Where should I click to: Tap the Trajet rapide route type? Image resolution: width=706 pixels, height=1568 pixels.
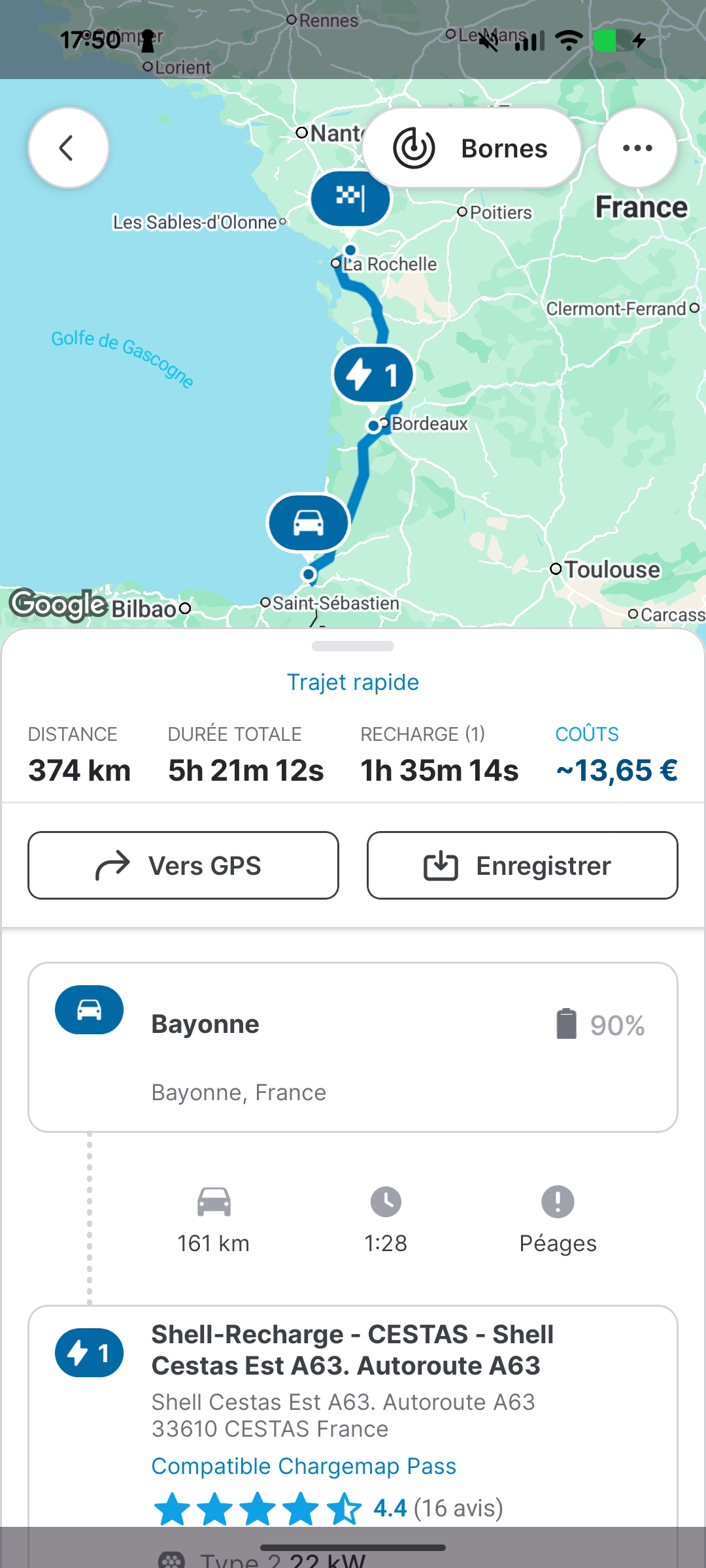(353, 682)
